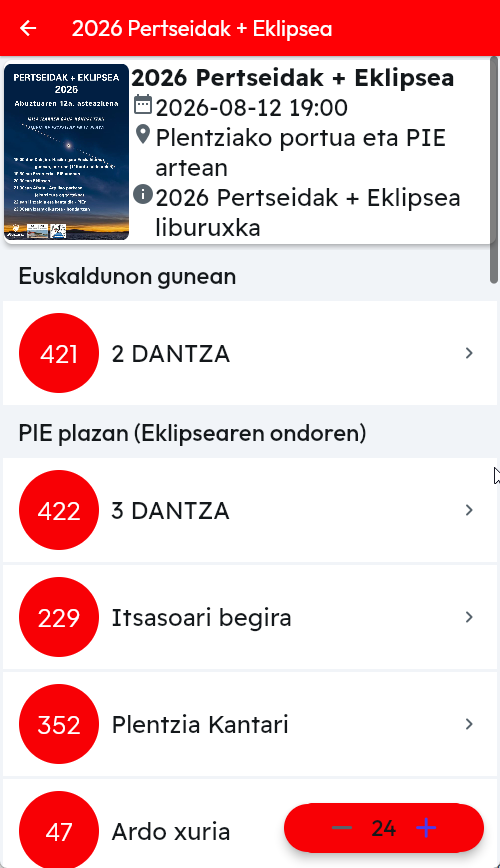Open the 3 DANTZA row
The image size is (500, 868).
coord(250,510)
